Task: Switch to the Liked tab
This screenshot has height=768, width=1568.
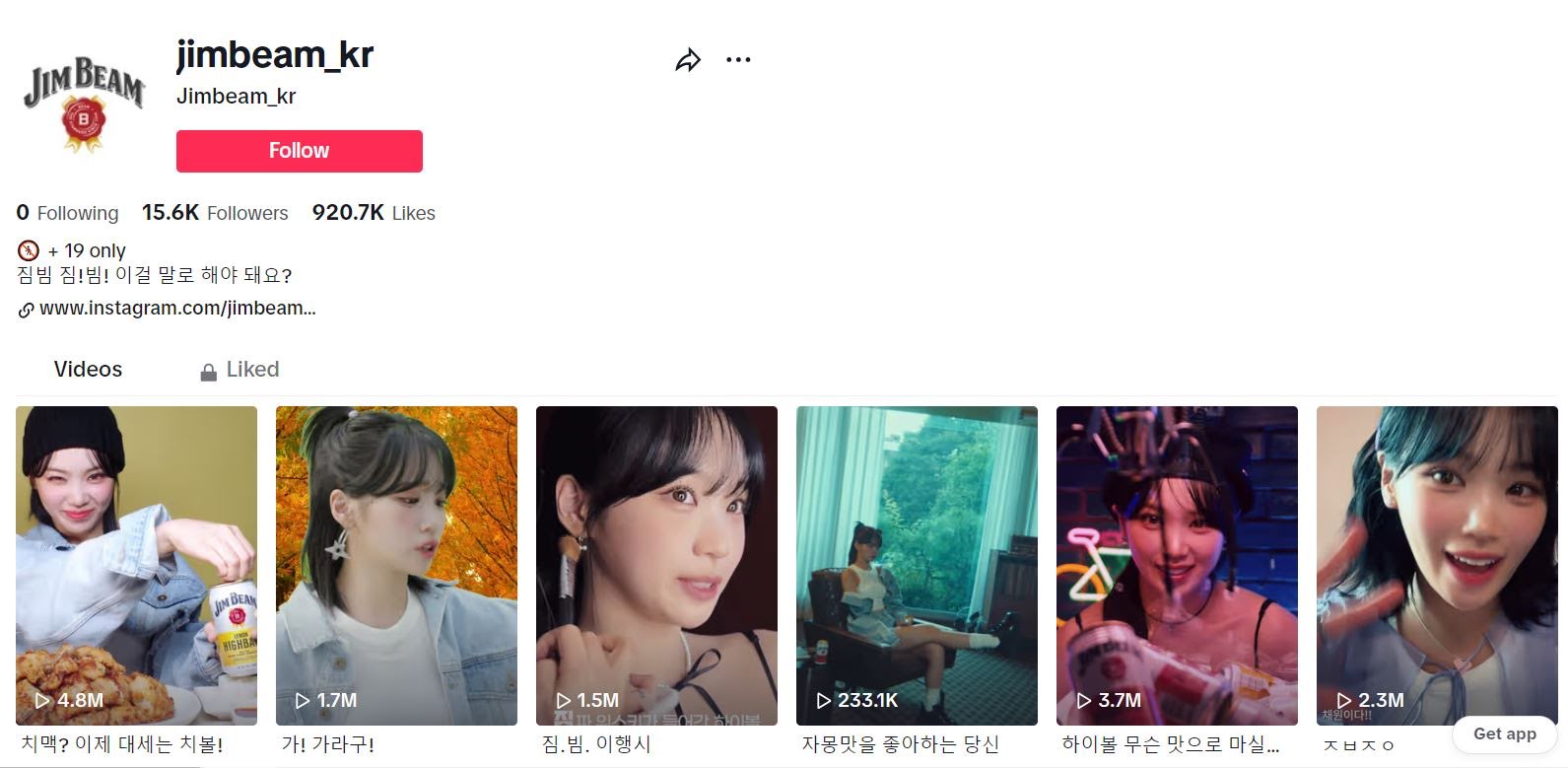Action: click(x=239, y=370)
